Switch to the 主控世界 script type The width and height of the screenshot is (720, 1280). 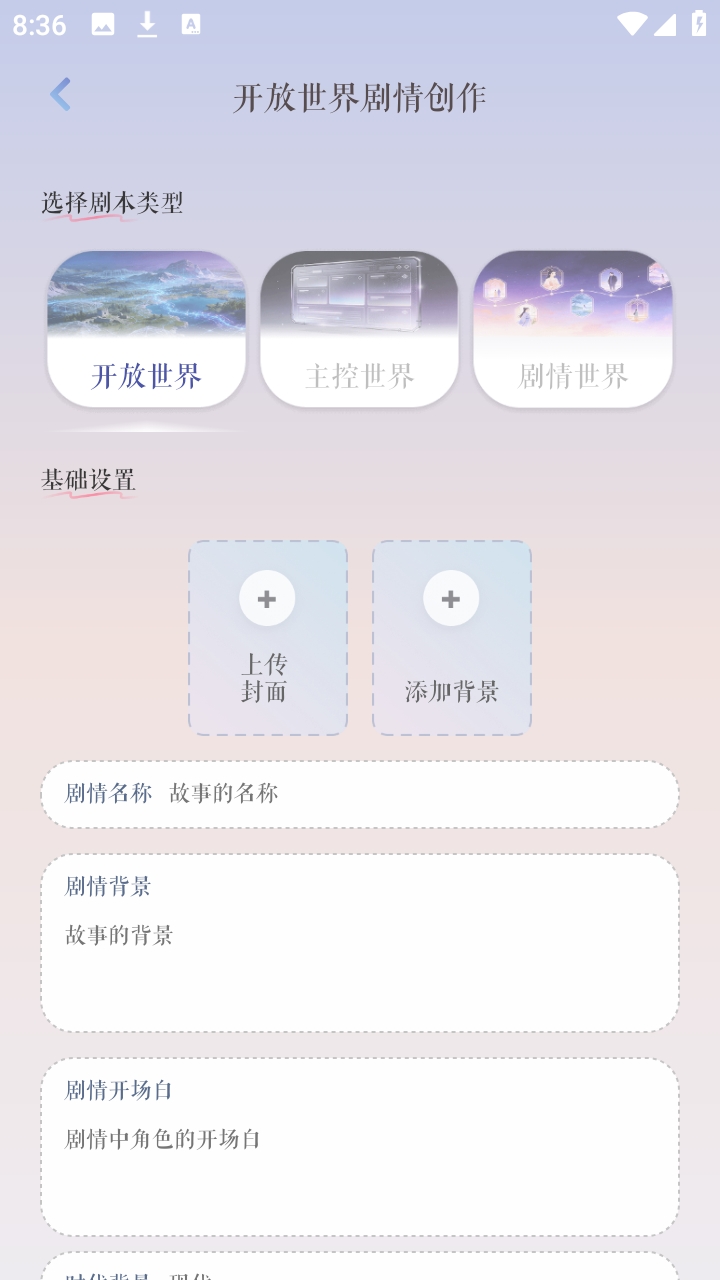(x=359, y=329)
